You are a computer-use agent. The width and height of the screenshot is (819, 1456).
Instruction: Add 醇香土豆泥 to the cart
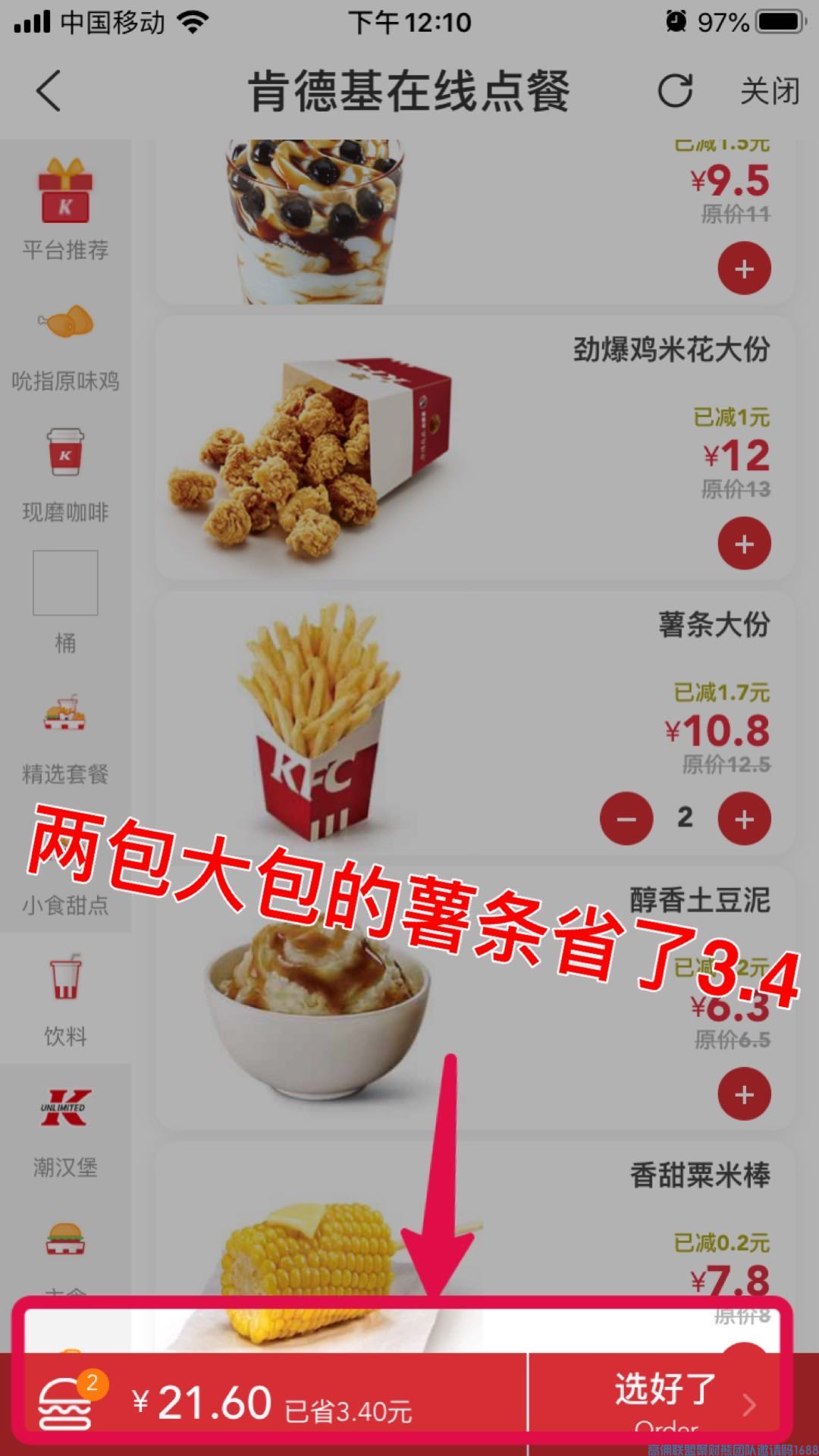click(744, 1094)
